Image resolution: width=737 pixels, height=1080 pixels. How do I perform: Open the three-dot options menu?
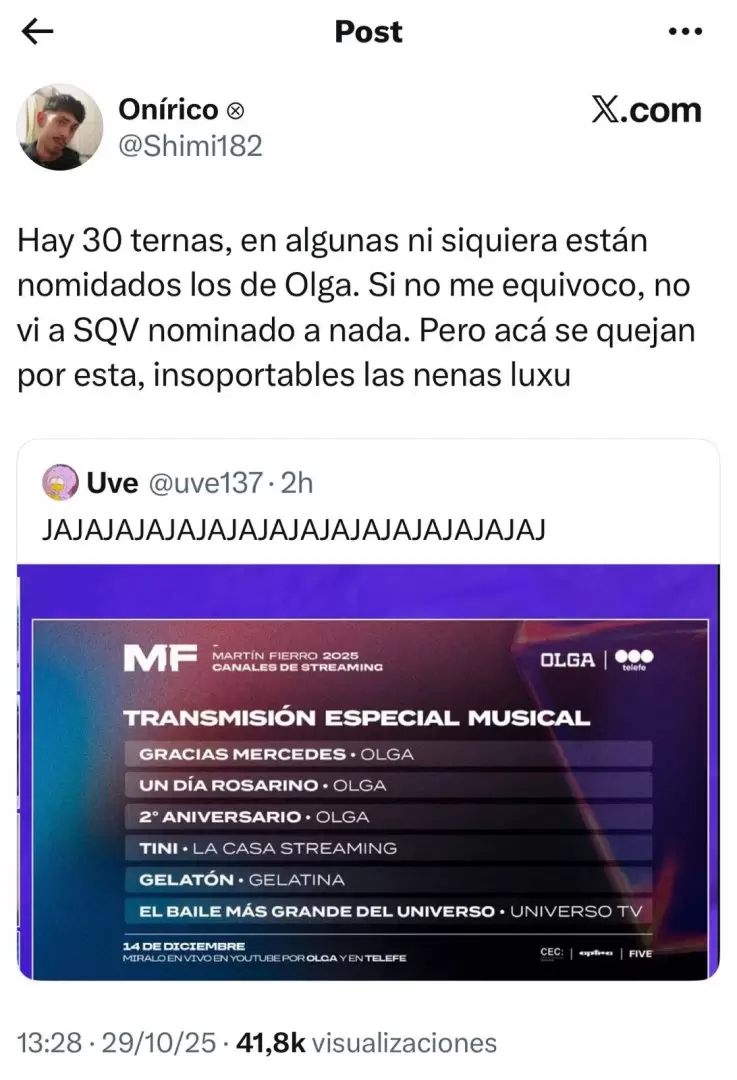pyautogui.click(x=684, y=31)
